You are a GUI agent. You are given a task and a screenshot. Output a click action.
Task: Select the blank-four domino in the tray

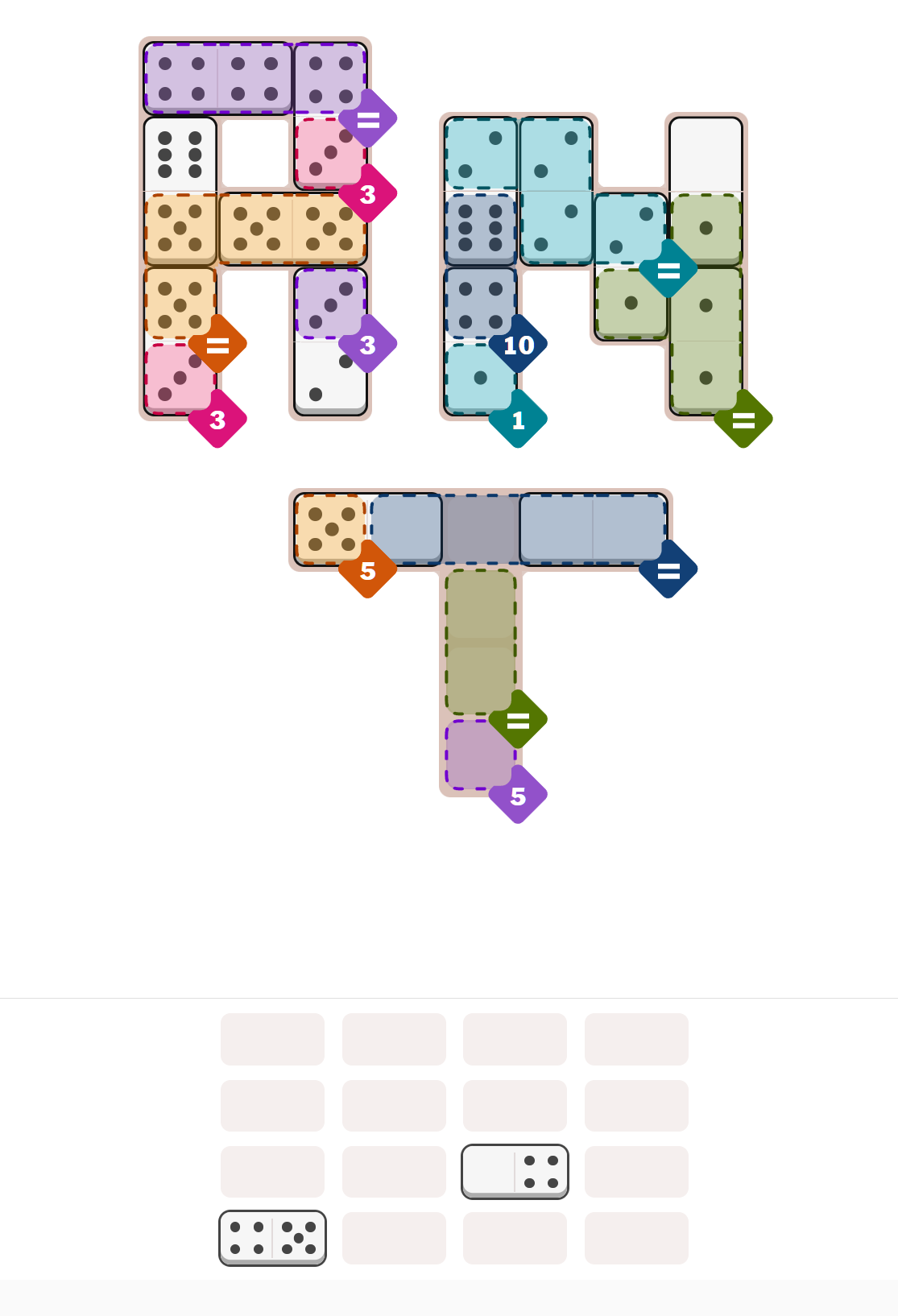click(515, 1171)
